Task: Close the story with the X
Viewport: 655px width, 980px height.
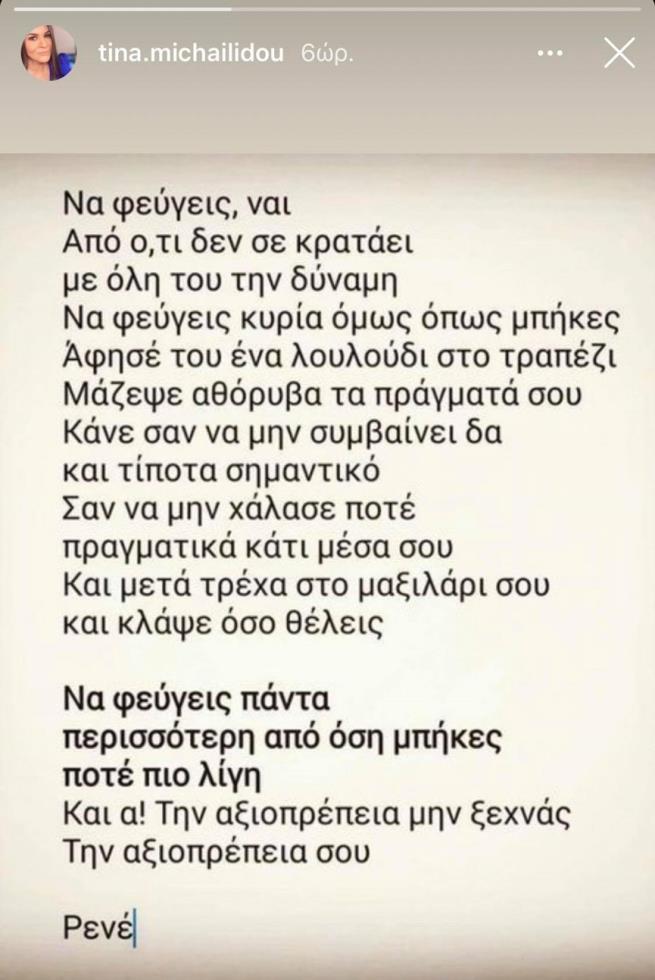Action: tap(620, 53)
